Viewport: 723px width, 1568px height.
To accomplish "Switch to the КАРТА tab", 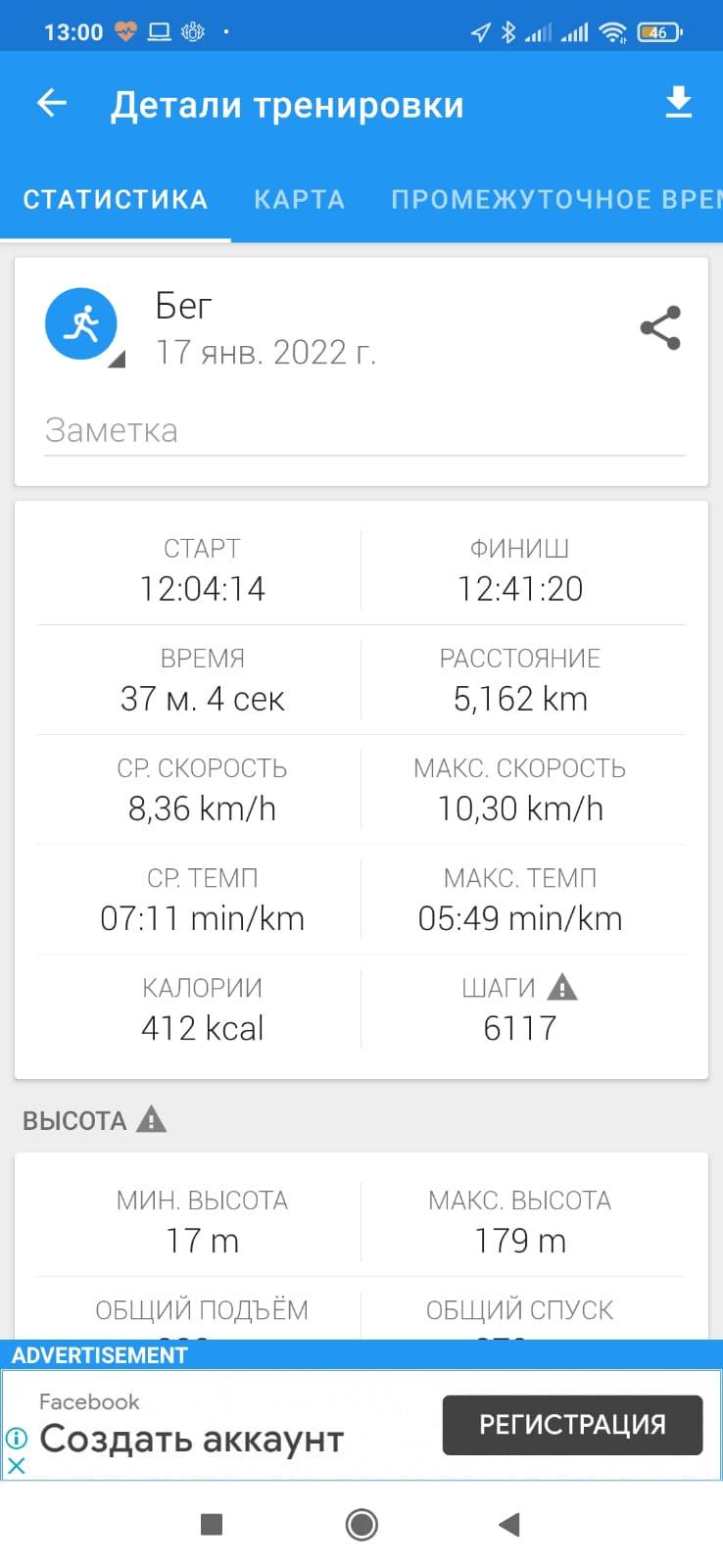I will [299, 199].
